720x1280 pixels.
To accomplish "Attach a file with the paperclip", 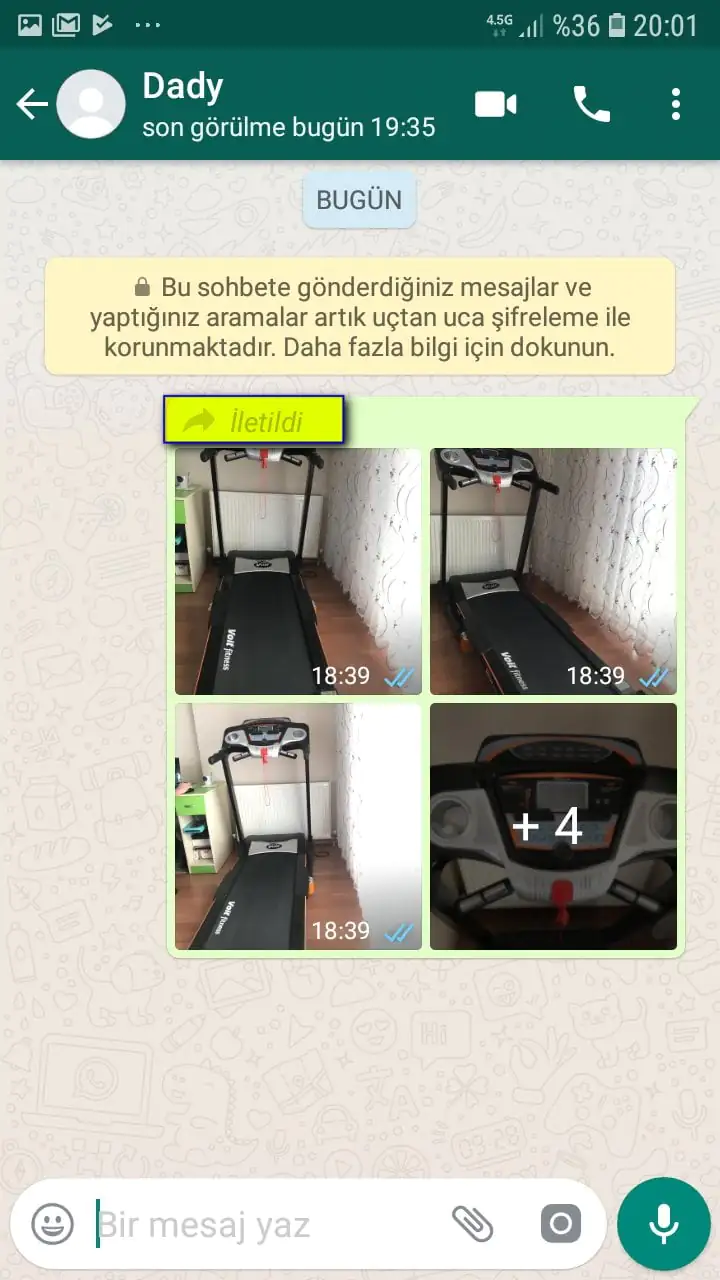I will [473, 1224].
